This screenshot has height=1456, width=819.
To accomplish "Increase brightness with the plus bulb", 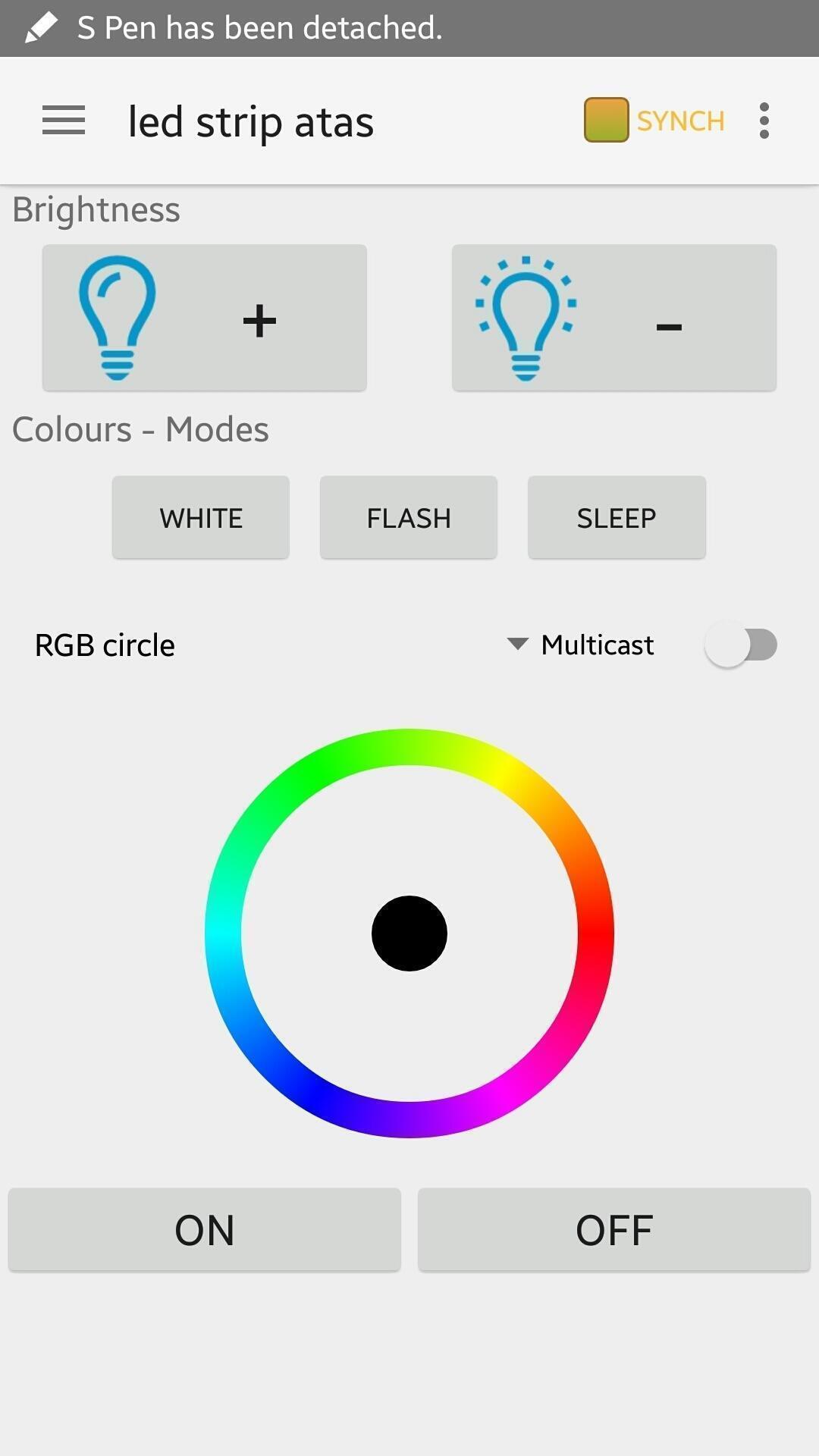I will [x=205, y=318].
